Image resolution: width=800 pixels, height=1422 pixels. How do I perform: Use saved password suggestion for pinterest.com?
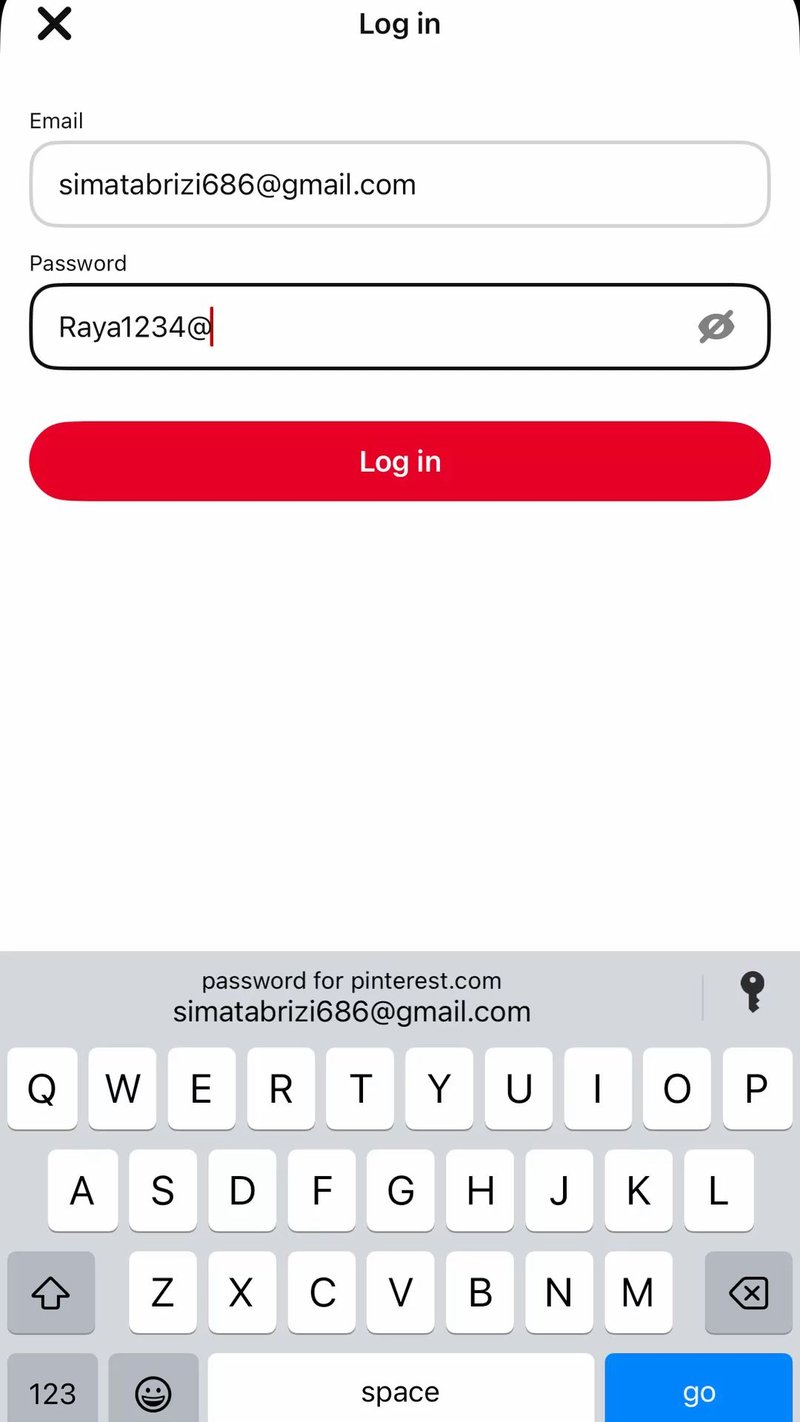click(352, 997)
